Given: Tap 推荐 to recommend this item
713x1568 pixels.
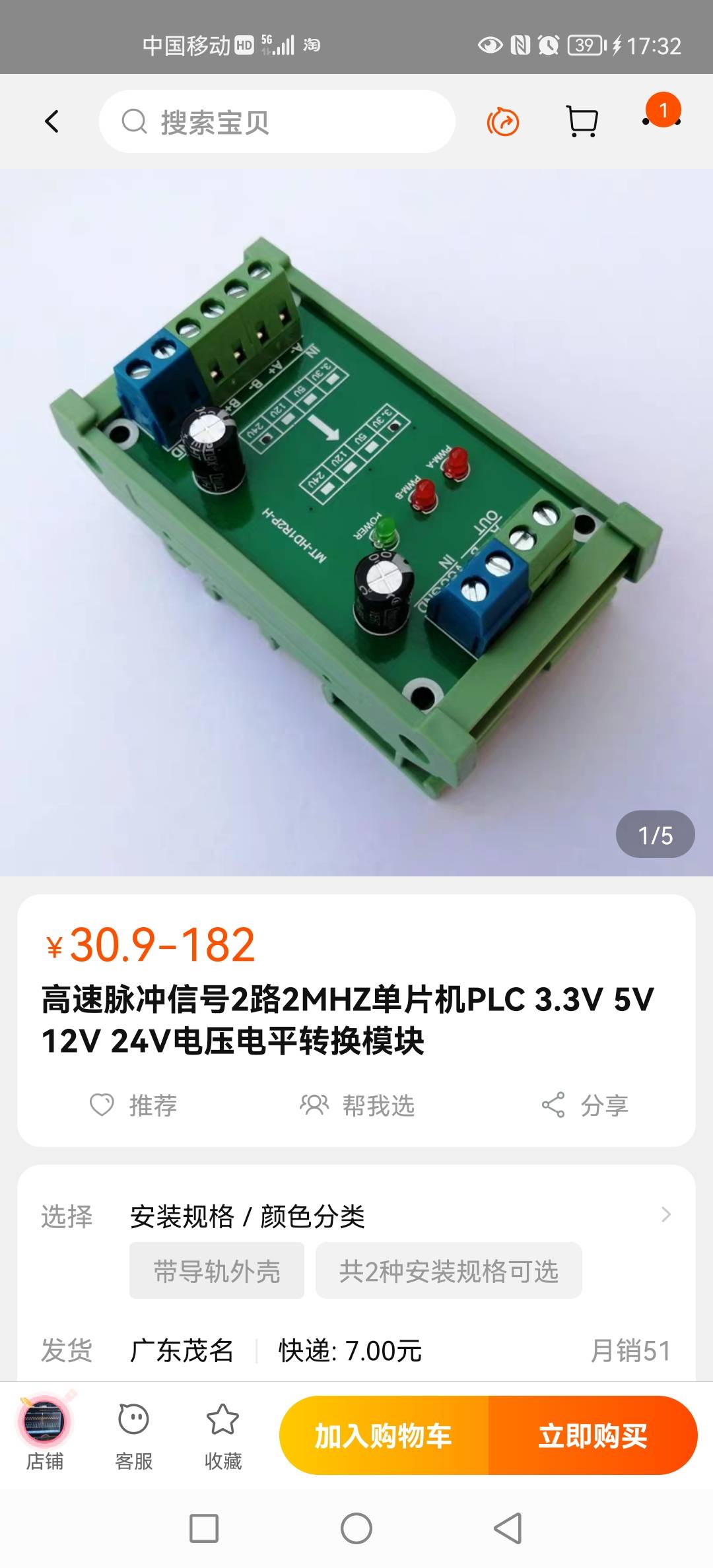Looking at the screenshot, I should [134, 1105].
